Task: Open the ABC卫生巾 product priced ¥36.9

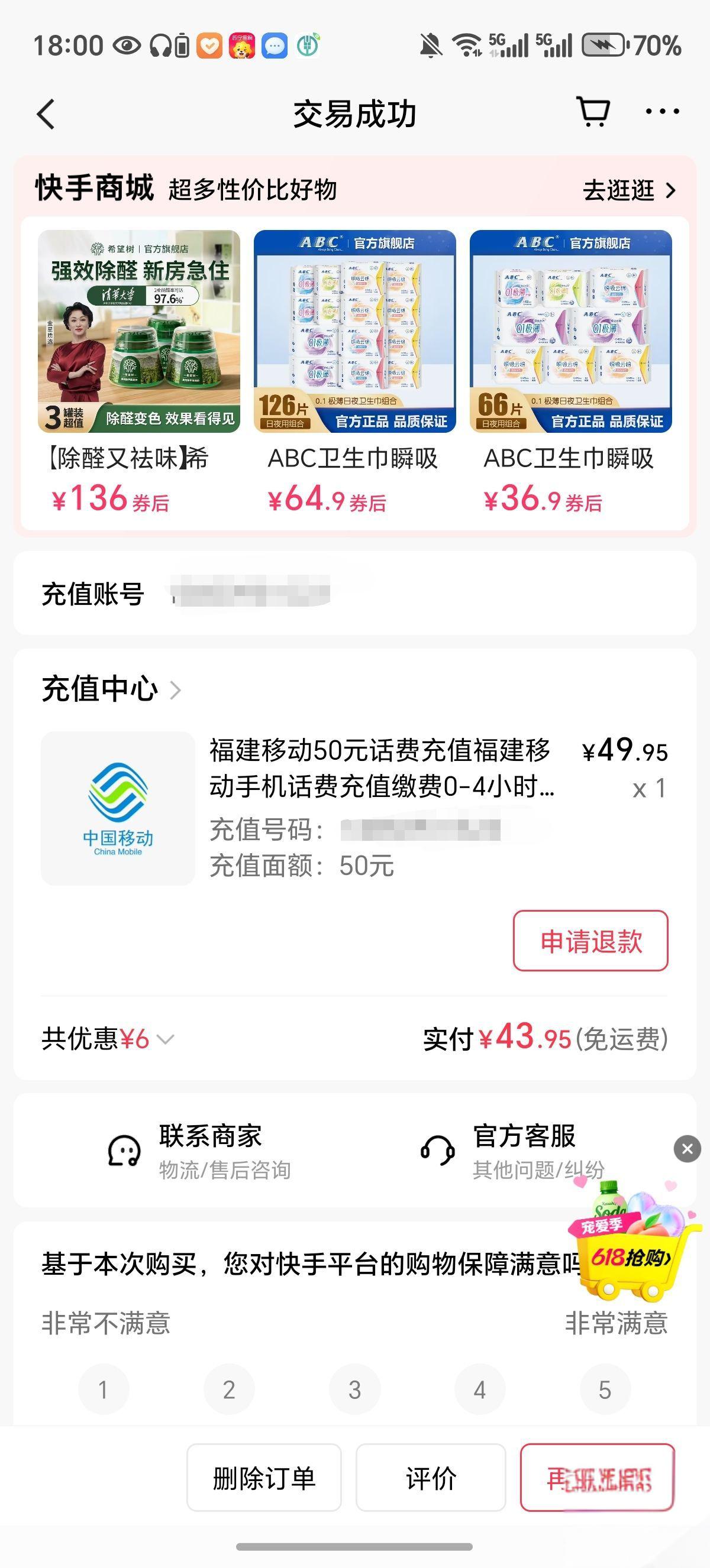Action: click(x=570, y=371)
